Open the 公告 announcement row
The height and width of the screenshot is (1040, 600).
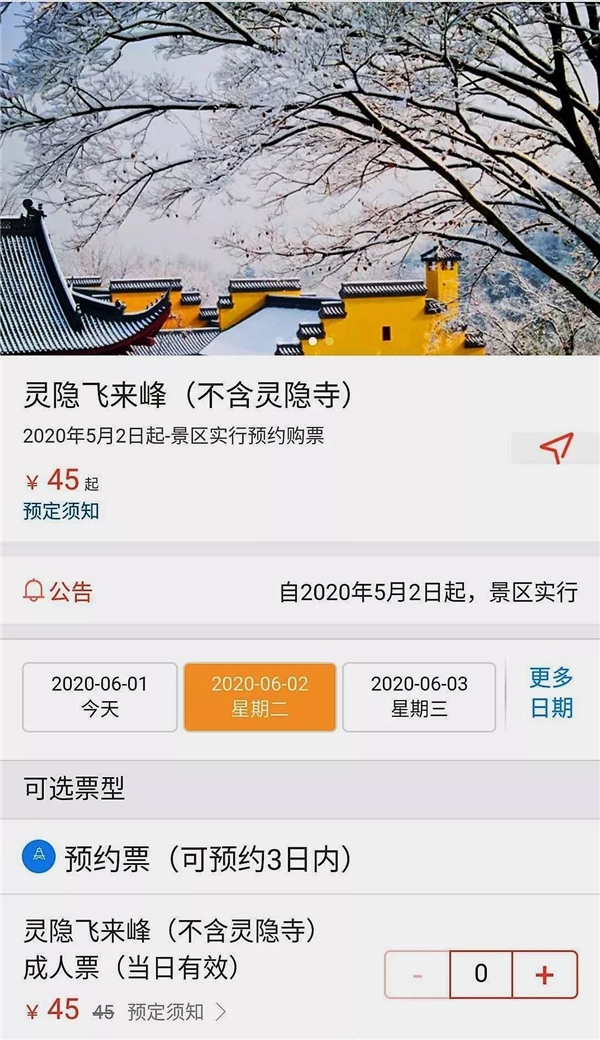(300, 592)
